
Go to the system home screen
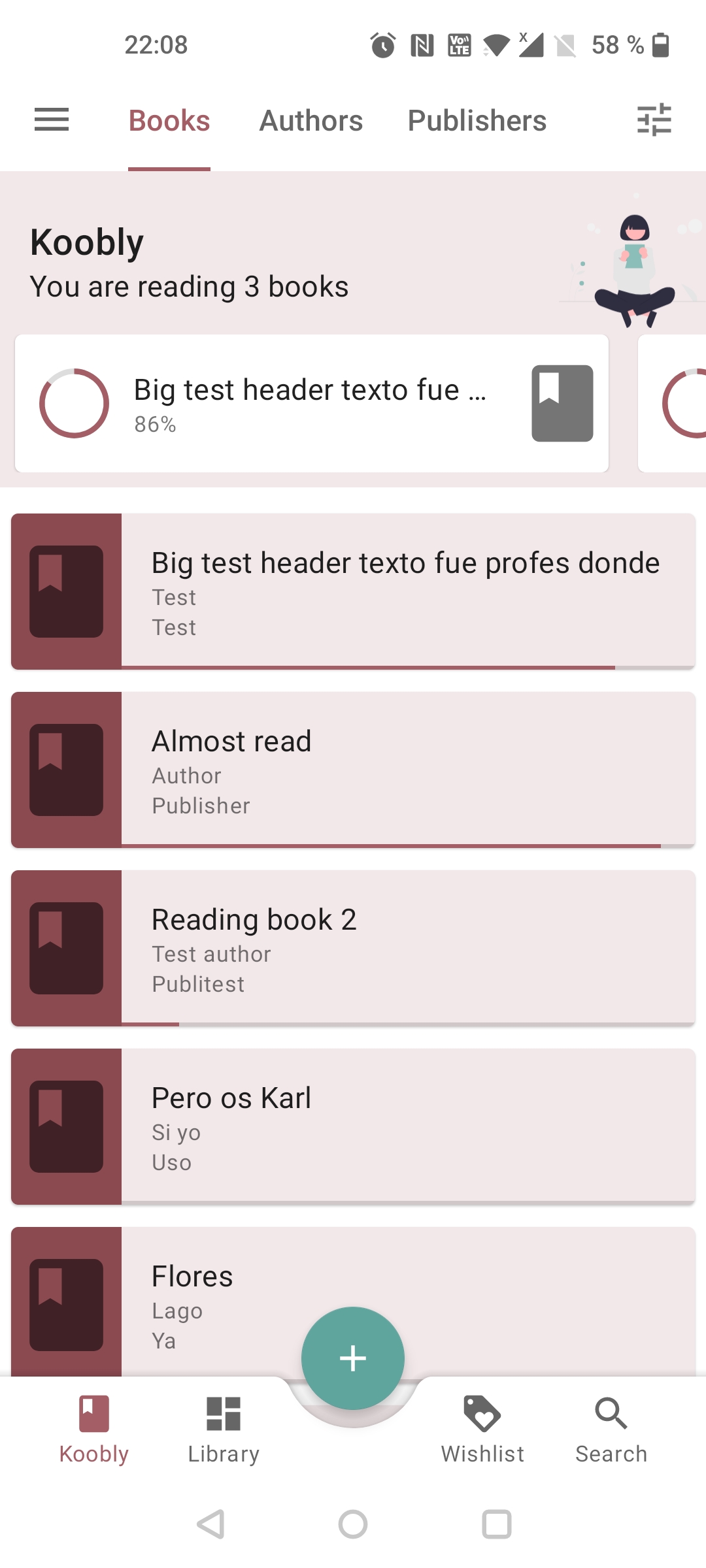[353, 1524]
